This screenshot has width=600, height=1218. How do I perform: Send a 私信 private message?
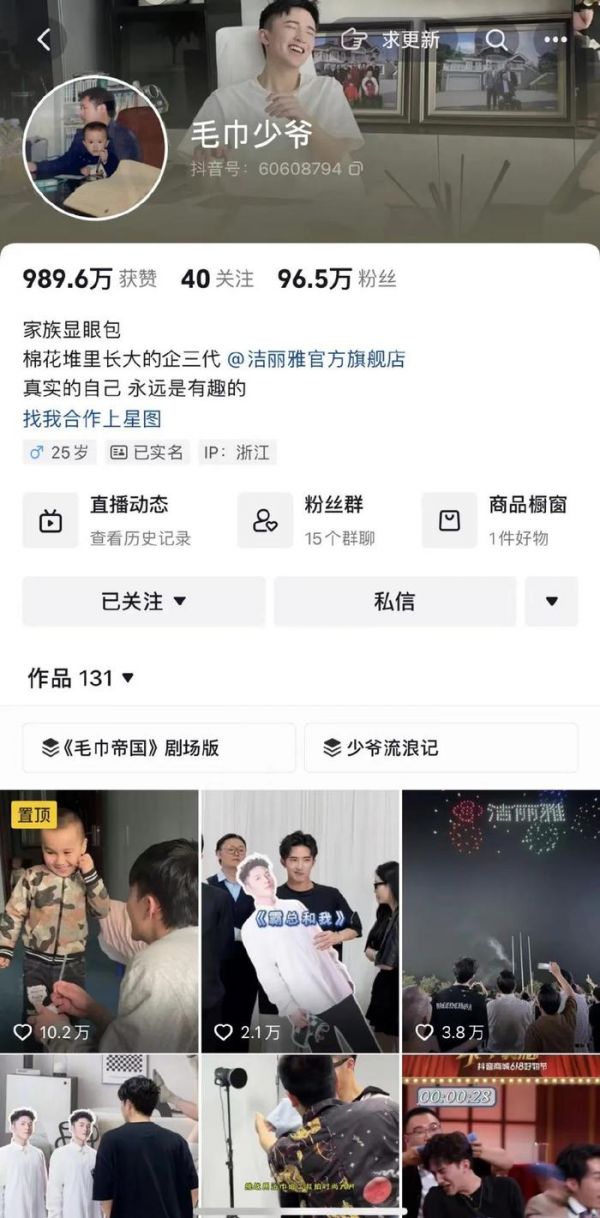(394, 602)
